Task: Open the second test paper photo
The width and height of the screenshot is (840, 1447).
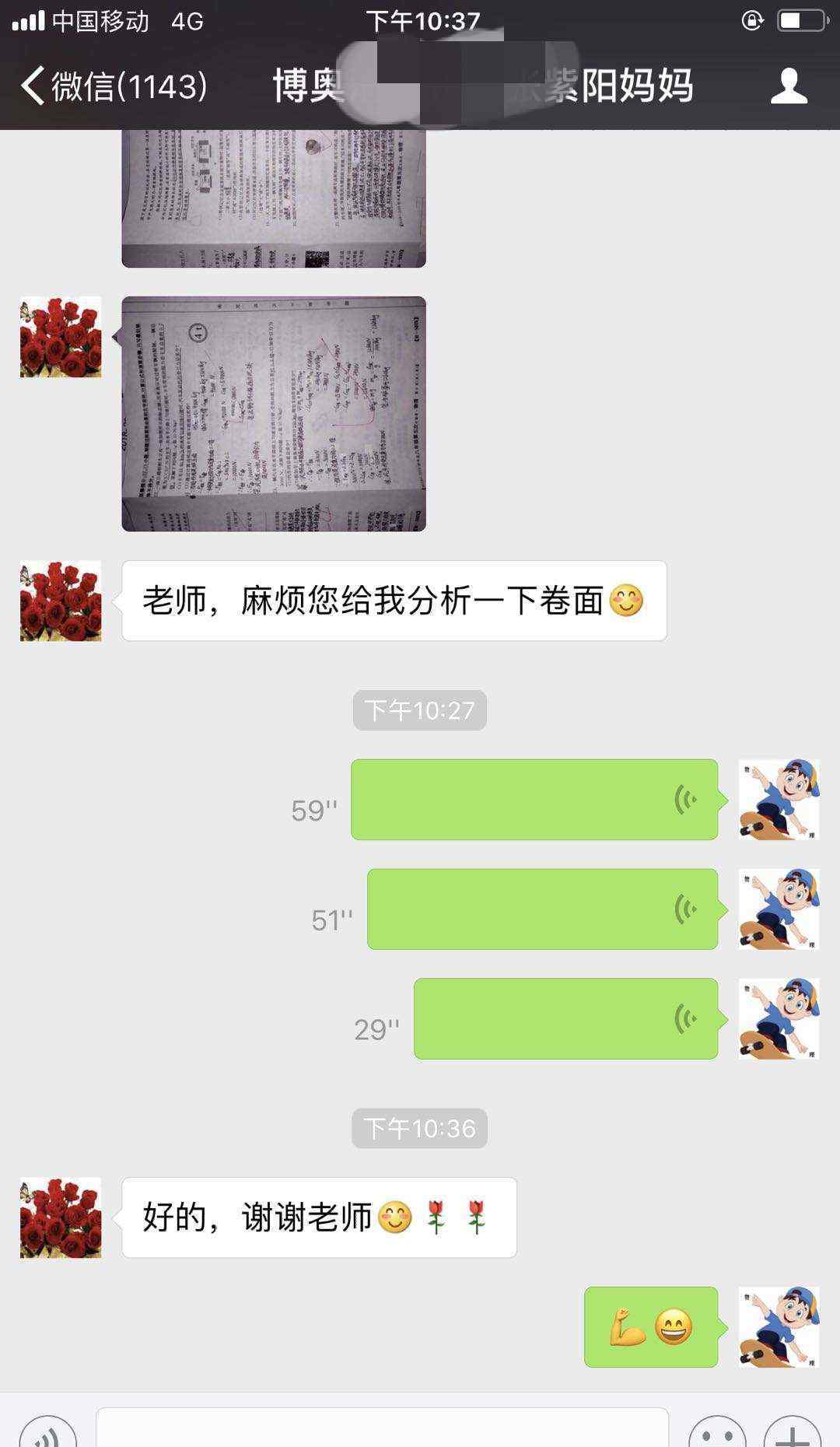Action: tap(274, 414)
